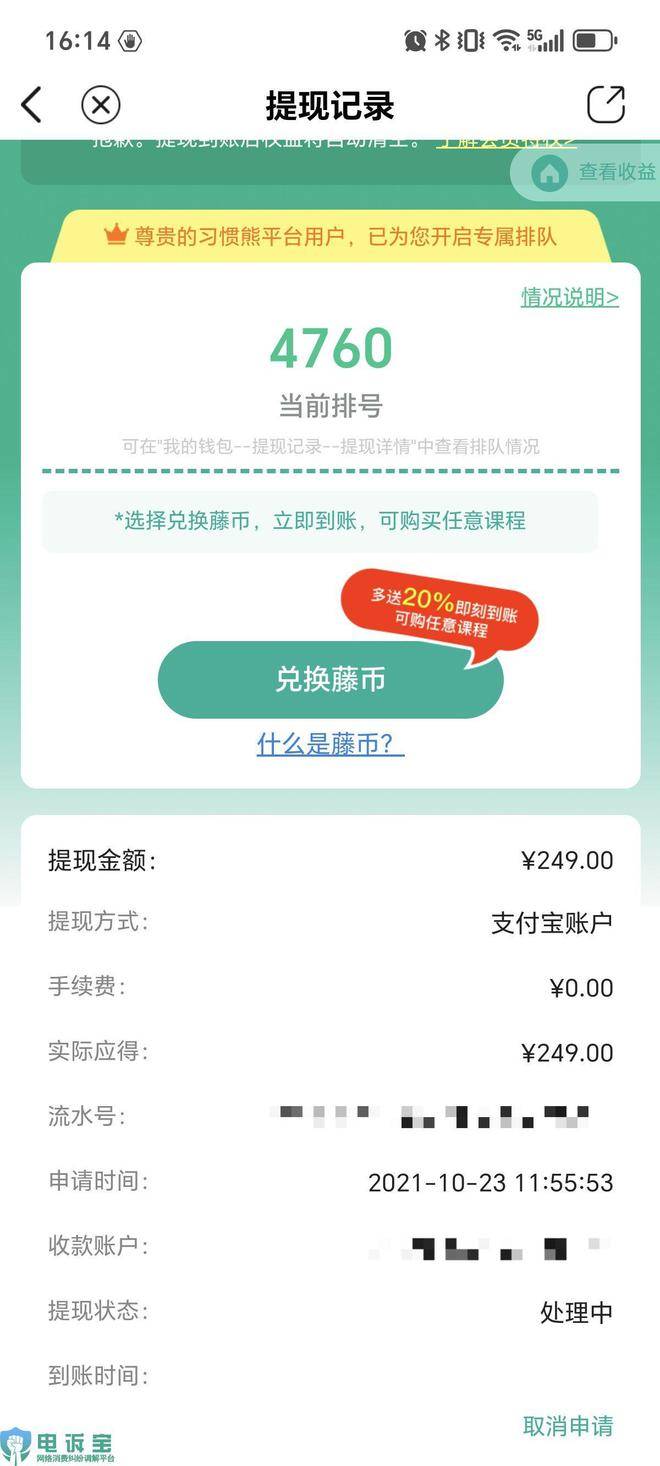Close the page with the X icon
This screenshot has width=660, height=1466.
coord(100,104)
